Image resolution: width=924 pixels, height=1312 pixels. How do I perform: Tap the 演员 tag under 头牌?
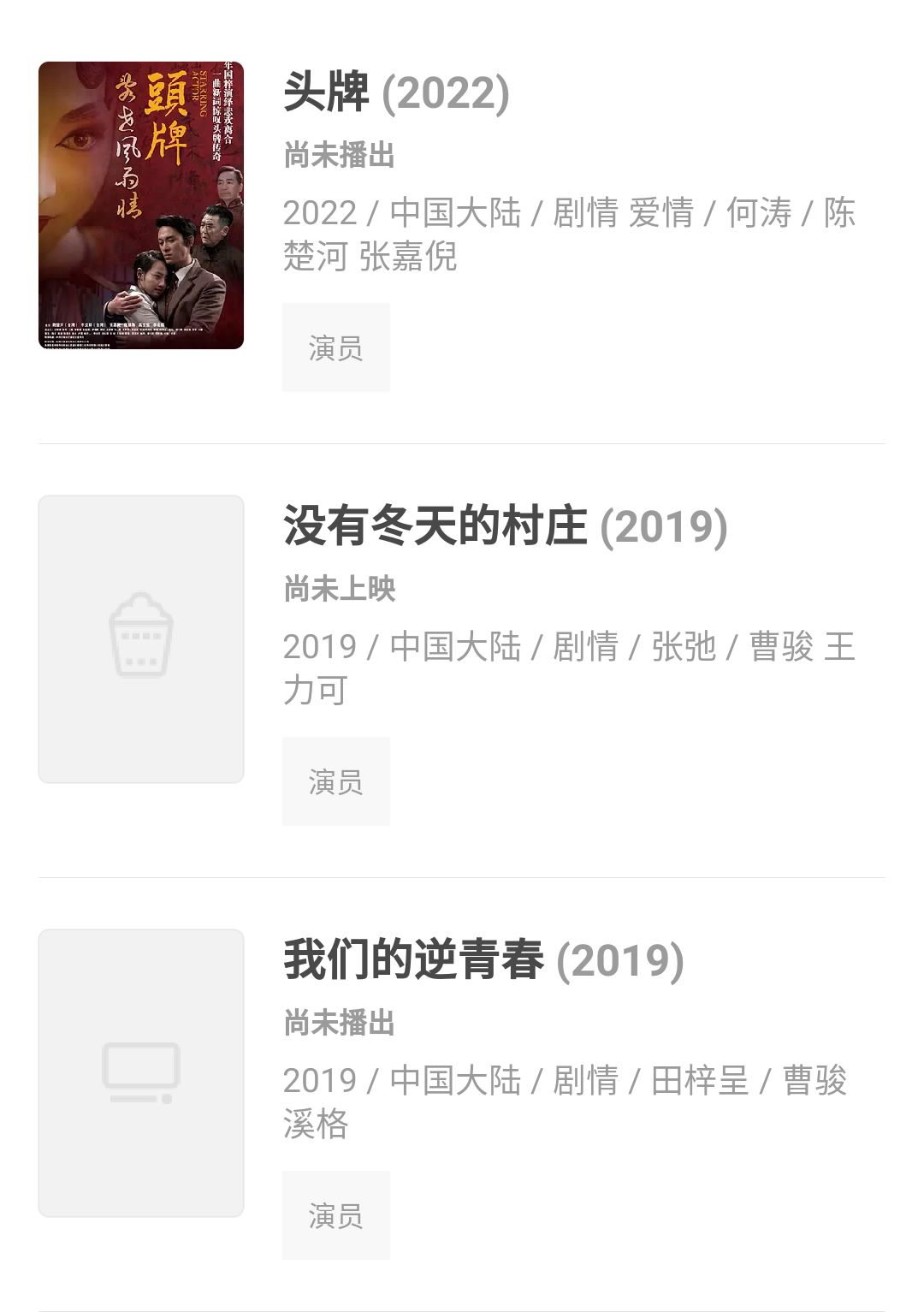pyautogui.click(x=336, y=347)
